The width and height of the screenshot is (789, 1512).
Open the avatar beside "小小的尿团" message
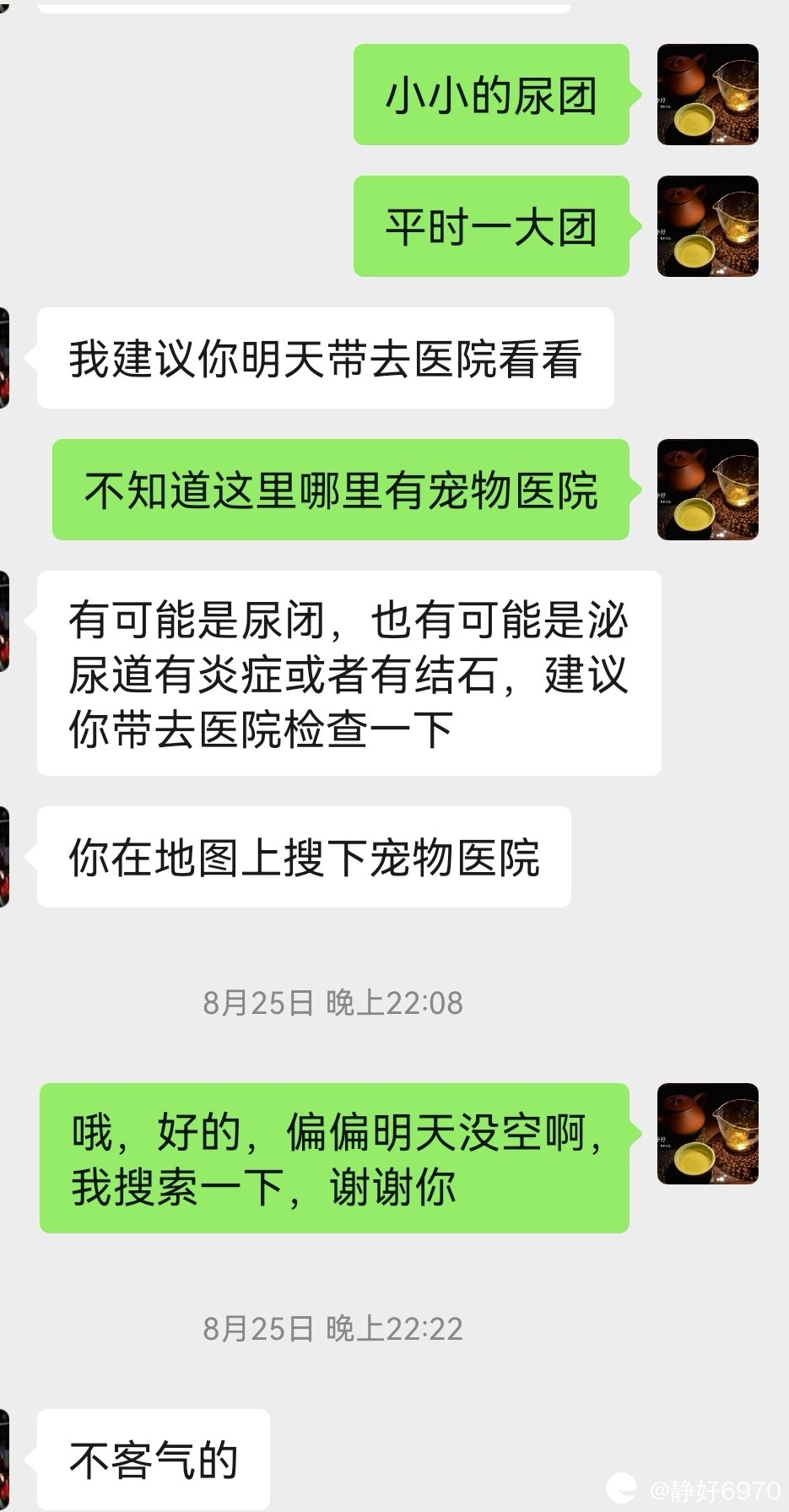coord(707,95)
